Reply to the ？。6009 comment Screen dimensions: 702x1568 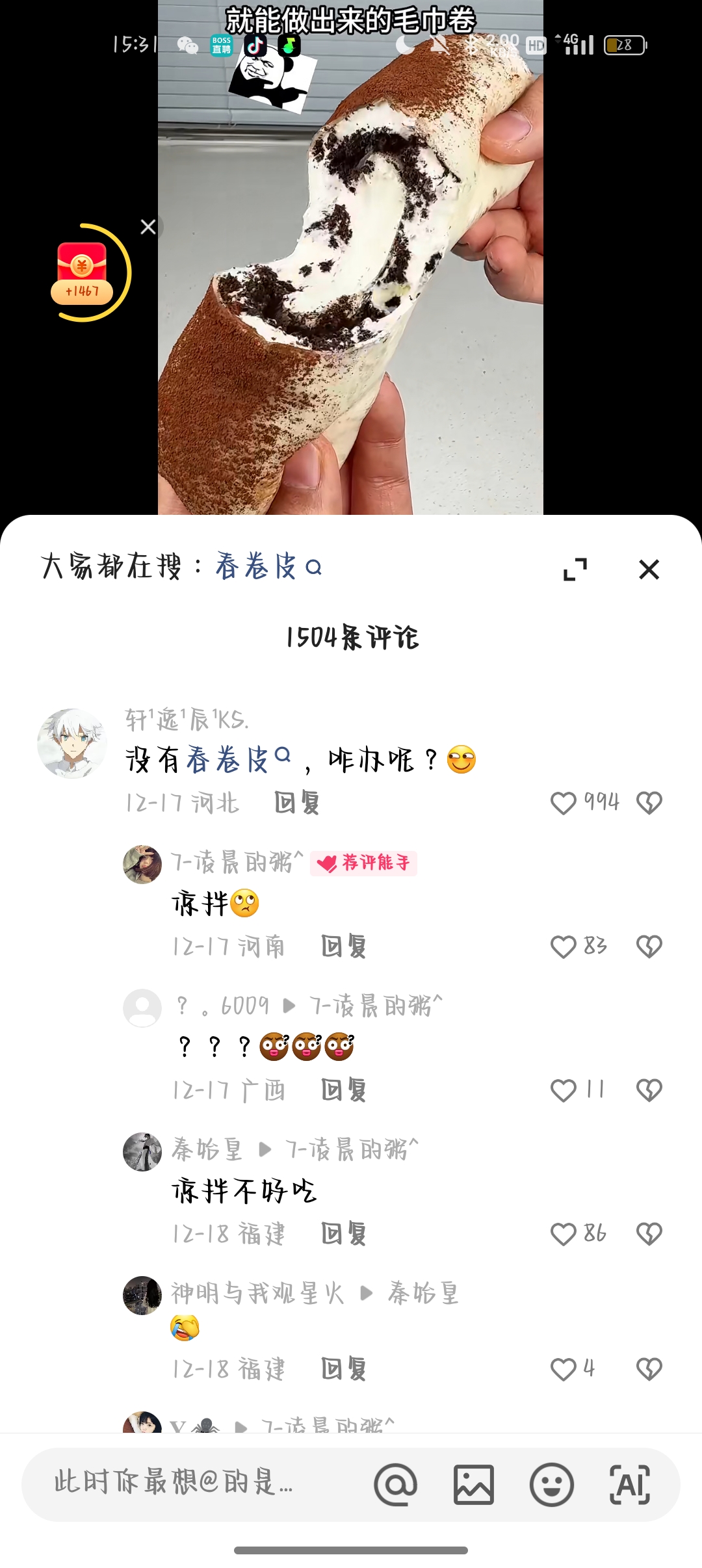[x=344, y=1090]
